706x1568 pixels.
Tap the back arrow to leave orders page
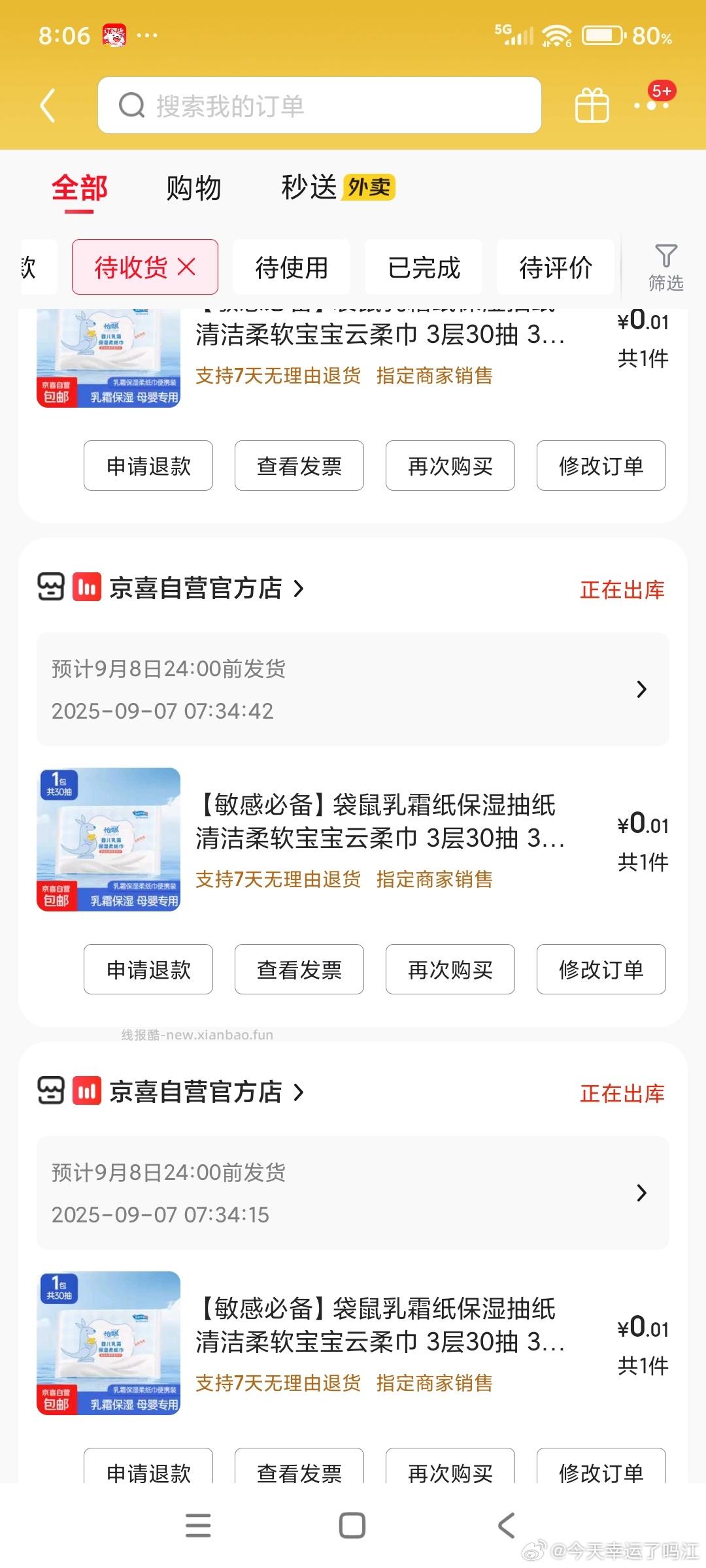47,105
